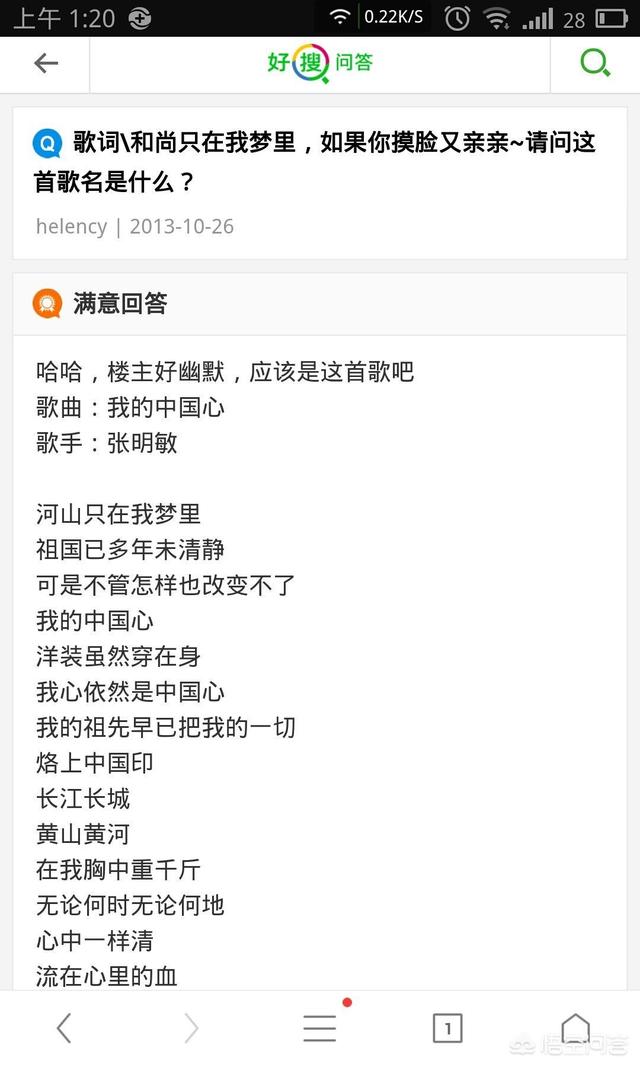Go back using the top-left arrow
The height and width of the screenshot is (1067, 640).
point(46,63)
